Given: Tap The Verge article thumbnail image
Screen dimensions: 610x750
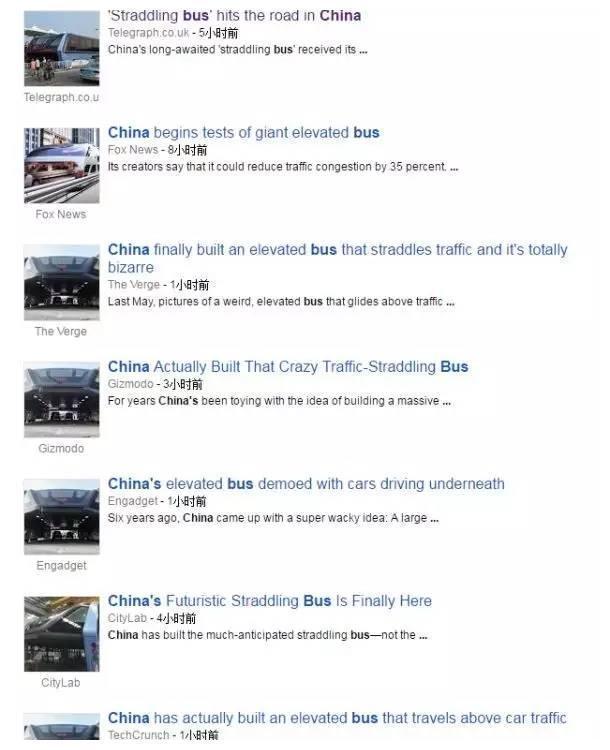Looking at the screenshot, I should [61, 282].
